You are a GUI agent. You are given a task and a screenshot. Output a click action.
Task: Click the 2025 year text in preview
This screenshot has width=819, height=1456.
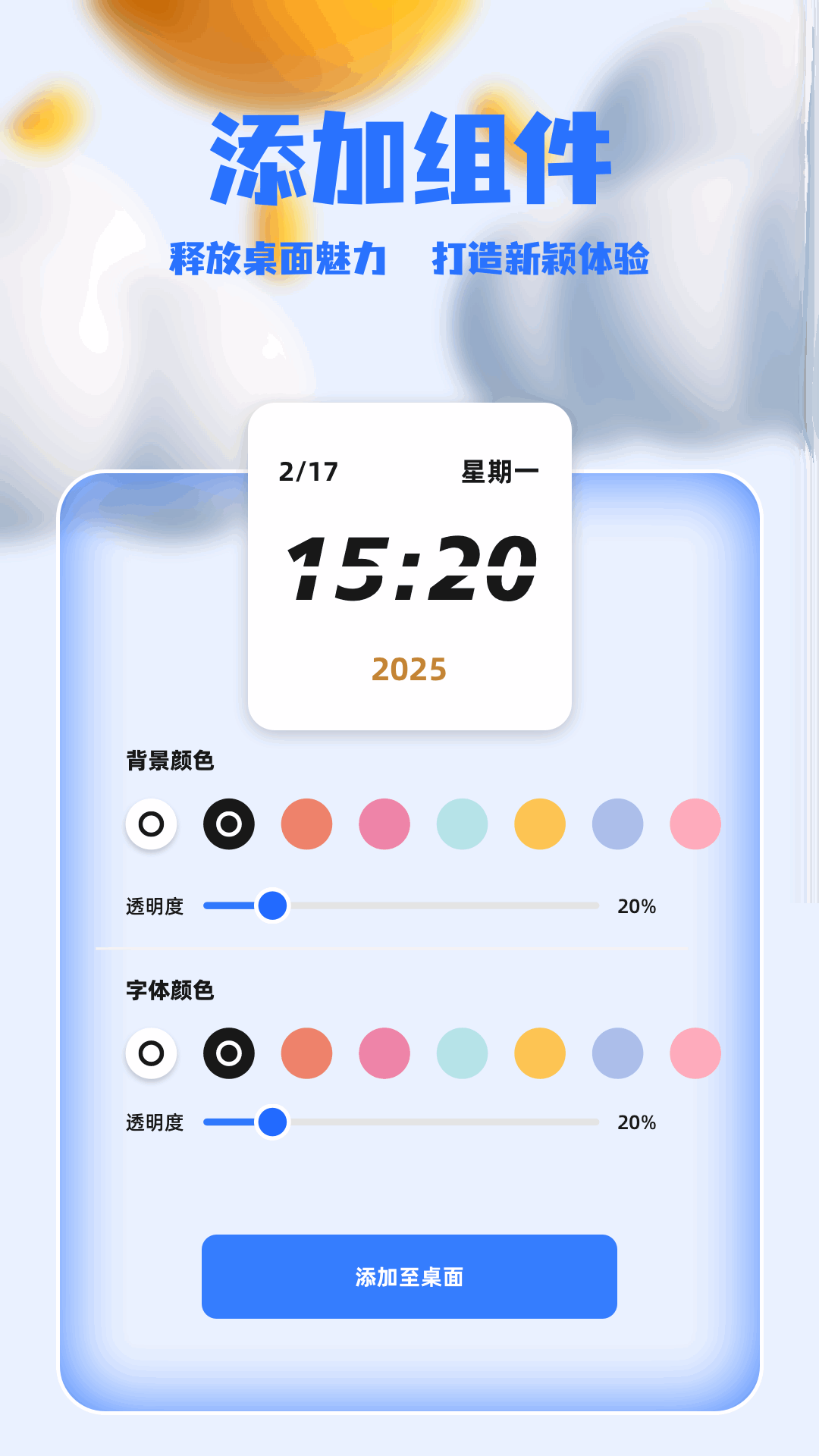[408, 670]
